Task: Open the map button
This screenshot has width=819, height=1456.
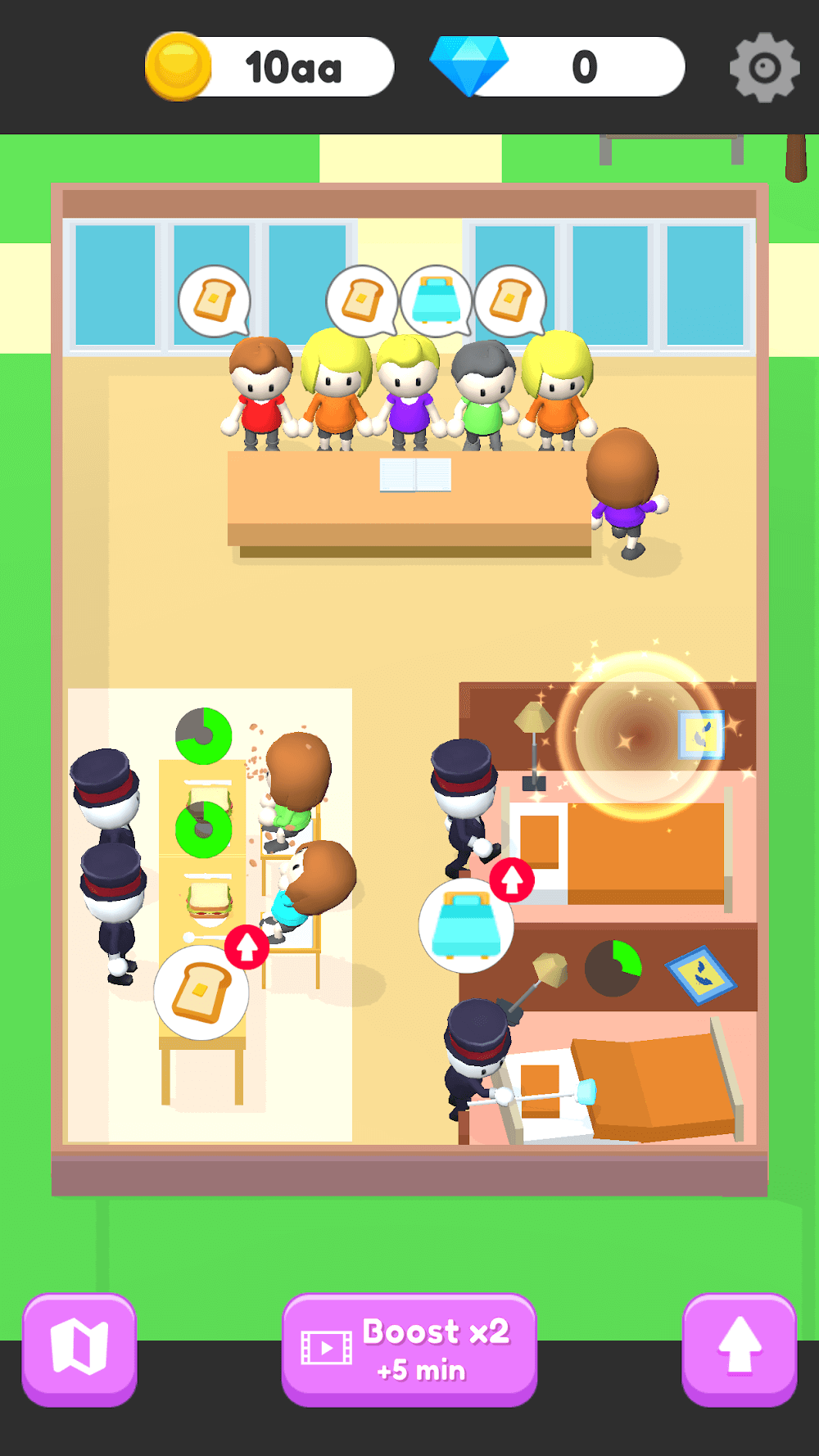Action: click(x=79, y=1349)
